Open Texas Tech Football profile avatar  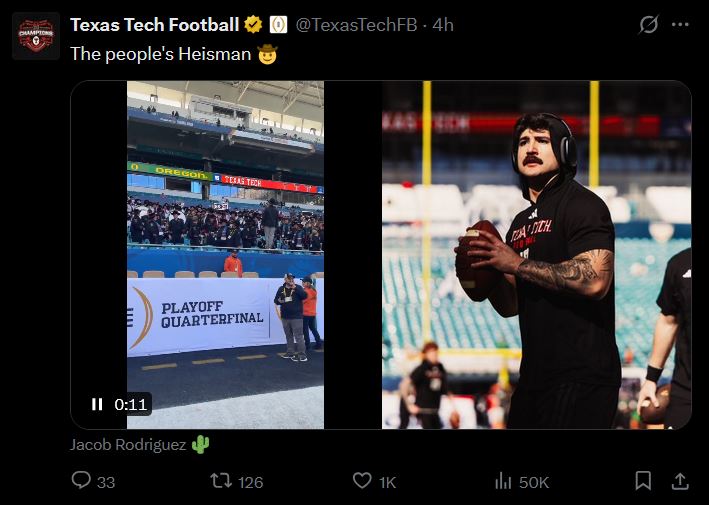coord(36,36)
